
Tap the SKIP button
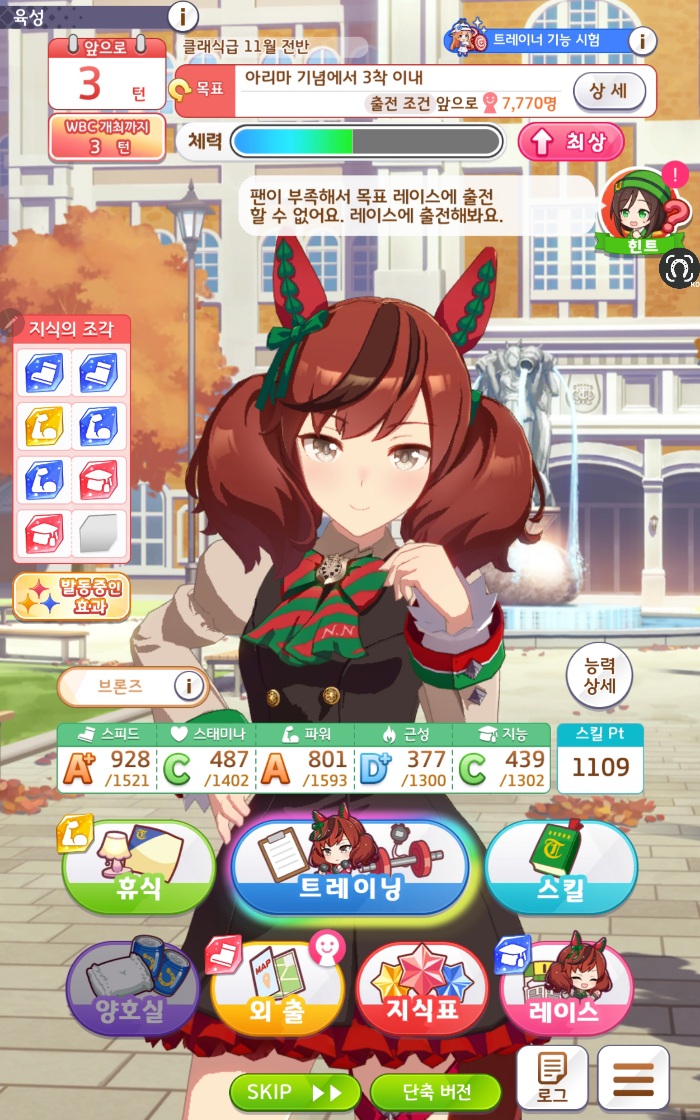click(x=294, y=1092)
